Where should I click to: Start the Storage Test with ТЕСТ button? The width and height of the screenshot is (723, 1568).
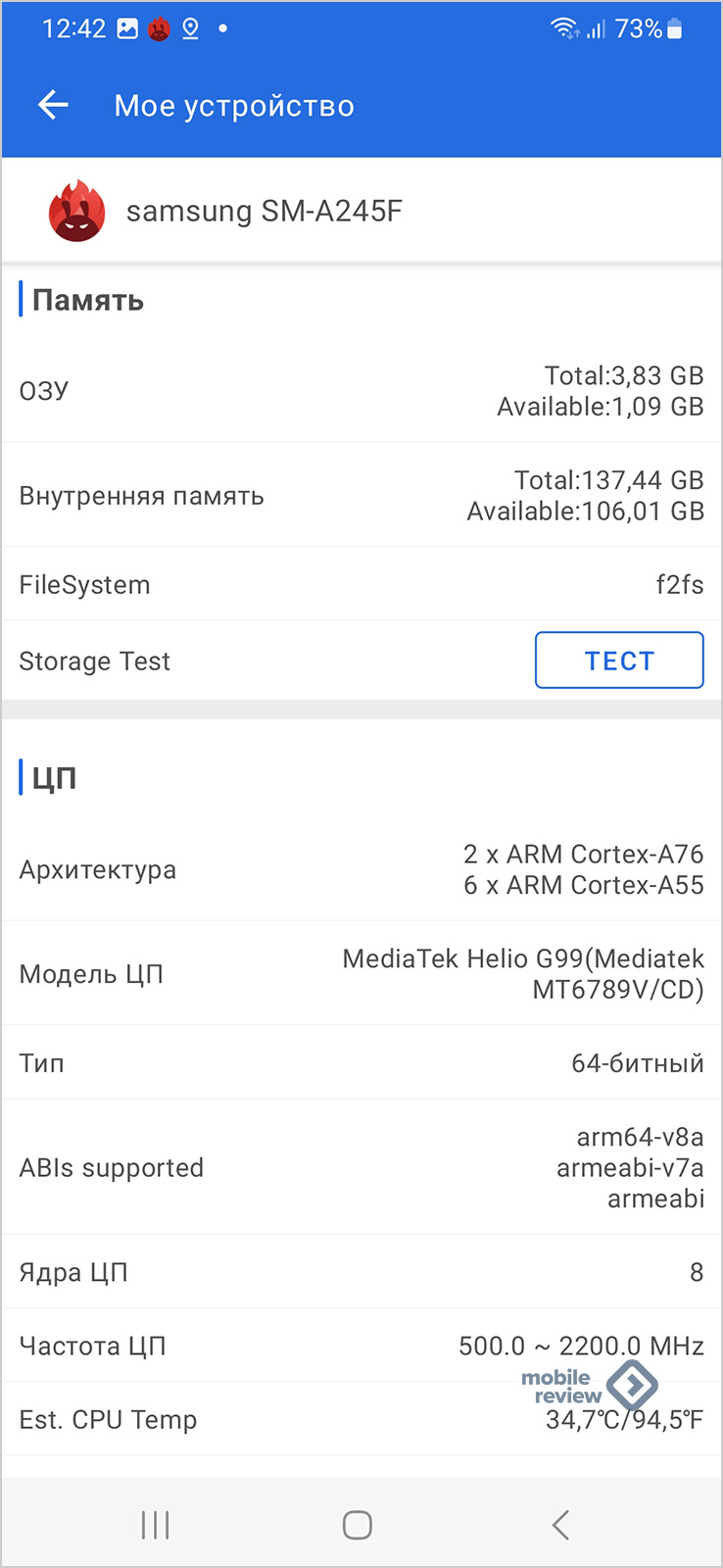(619, 661)
